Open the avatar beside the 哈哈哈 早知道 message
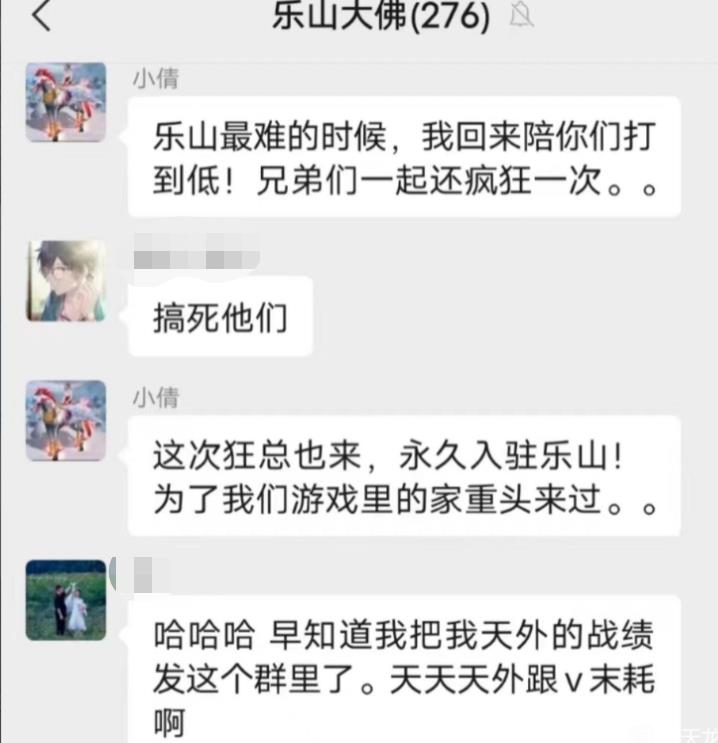718x743 pixels. click(x=65, y=600)
